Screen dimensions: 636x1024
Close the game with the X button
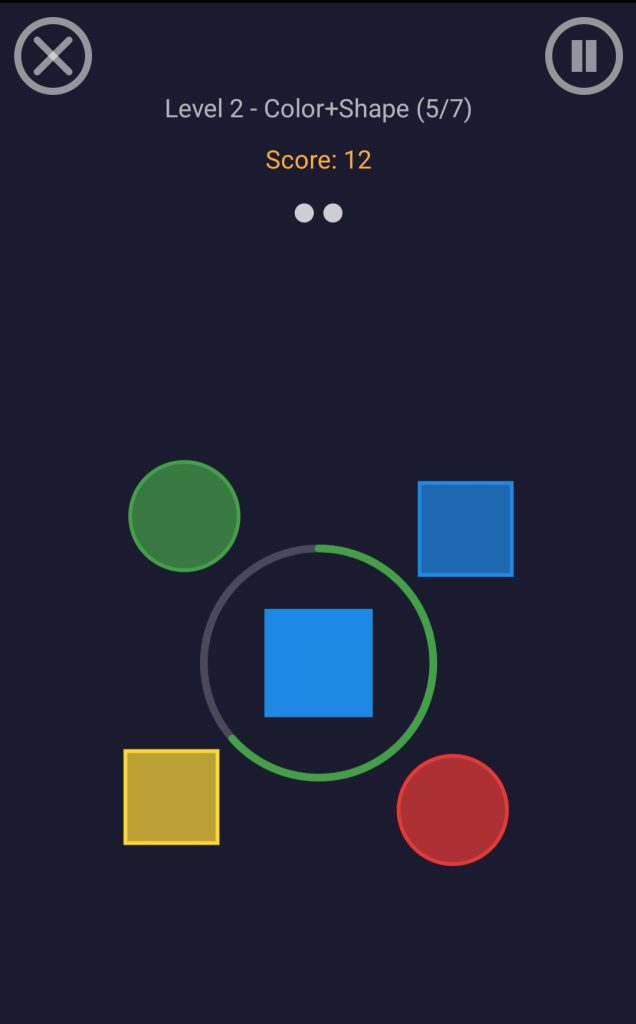point(53,56)
